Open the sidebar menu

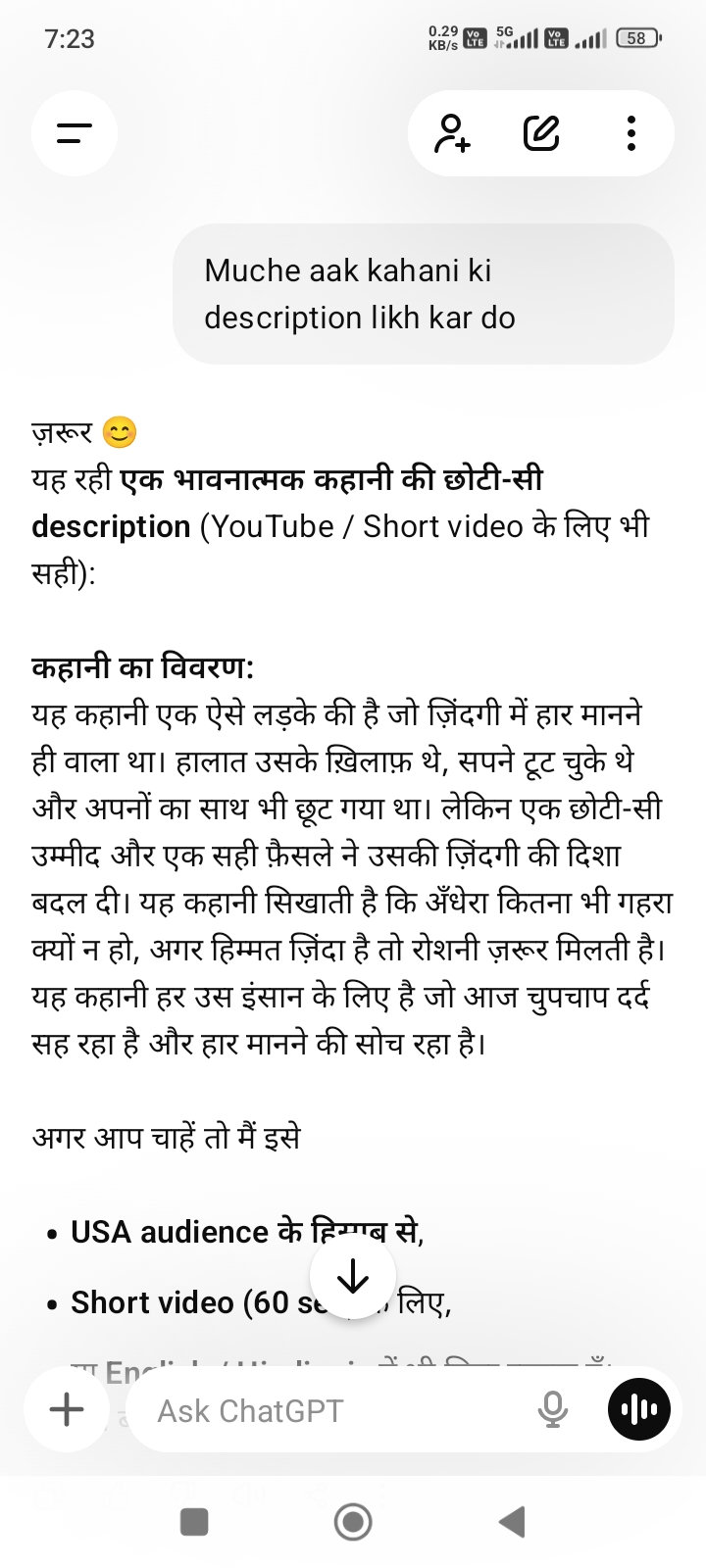click(x=74, y=132)
